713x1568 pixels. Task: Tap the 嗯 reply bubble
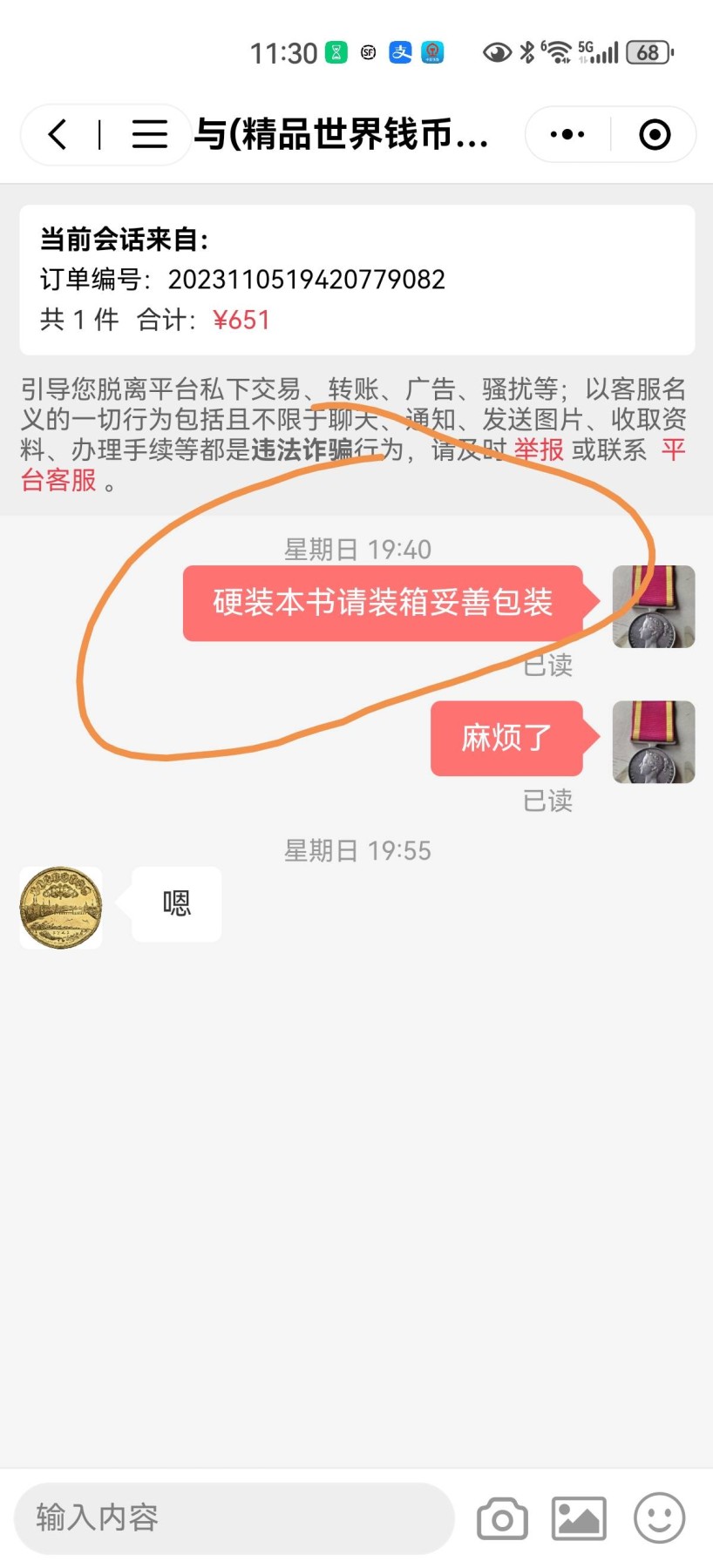coord(175,904)
